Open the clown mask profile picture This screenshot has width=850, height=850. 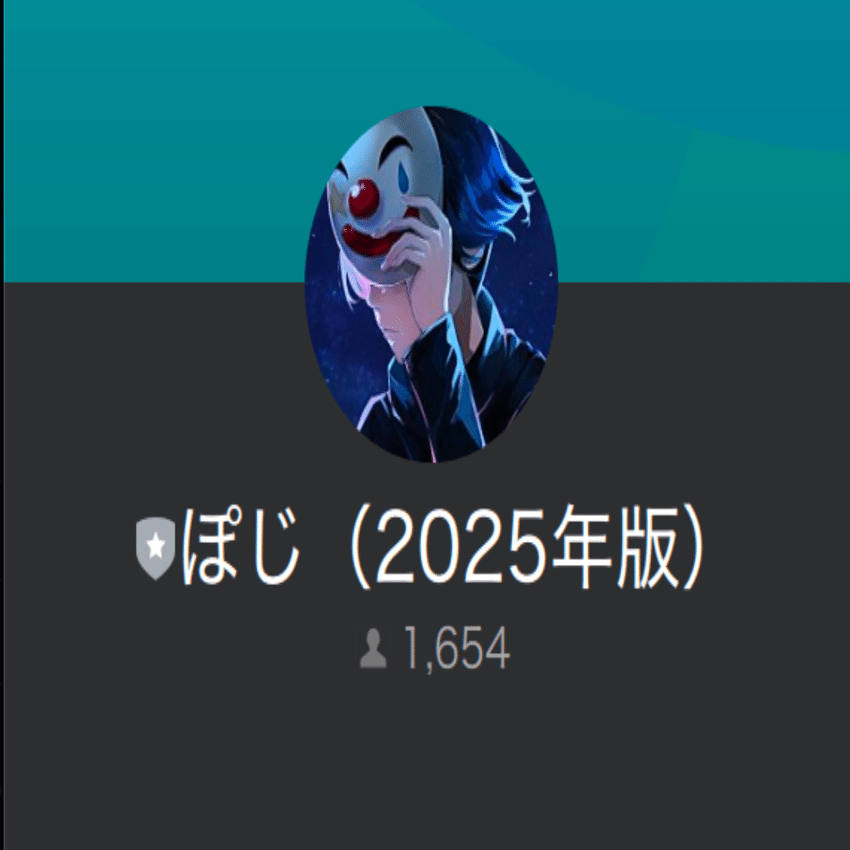click(x=431, y=285)
